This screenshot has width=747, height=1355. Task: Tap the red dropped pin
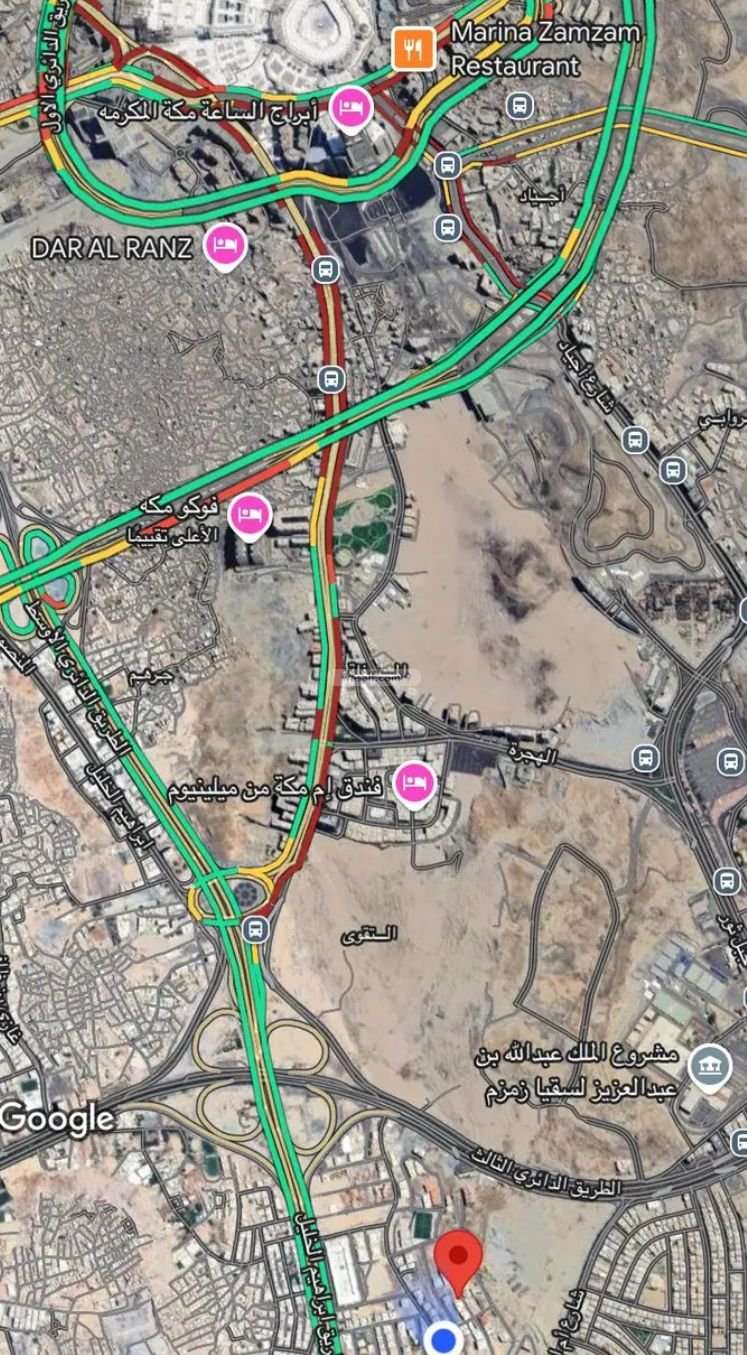pyautogui.click(x=459, y=1262)
